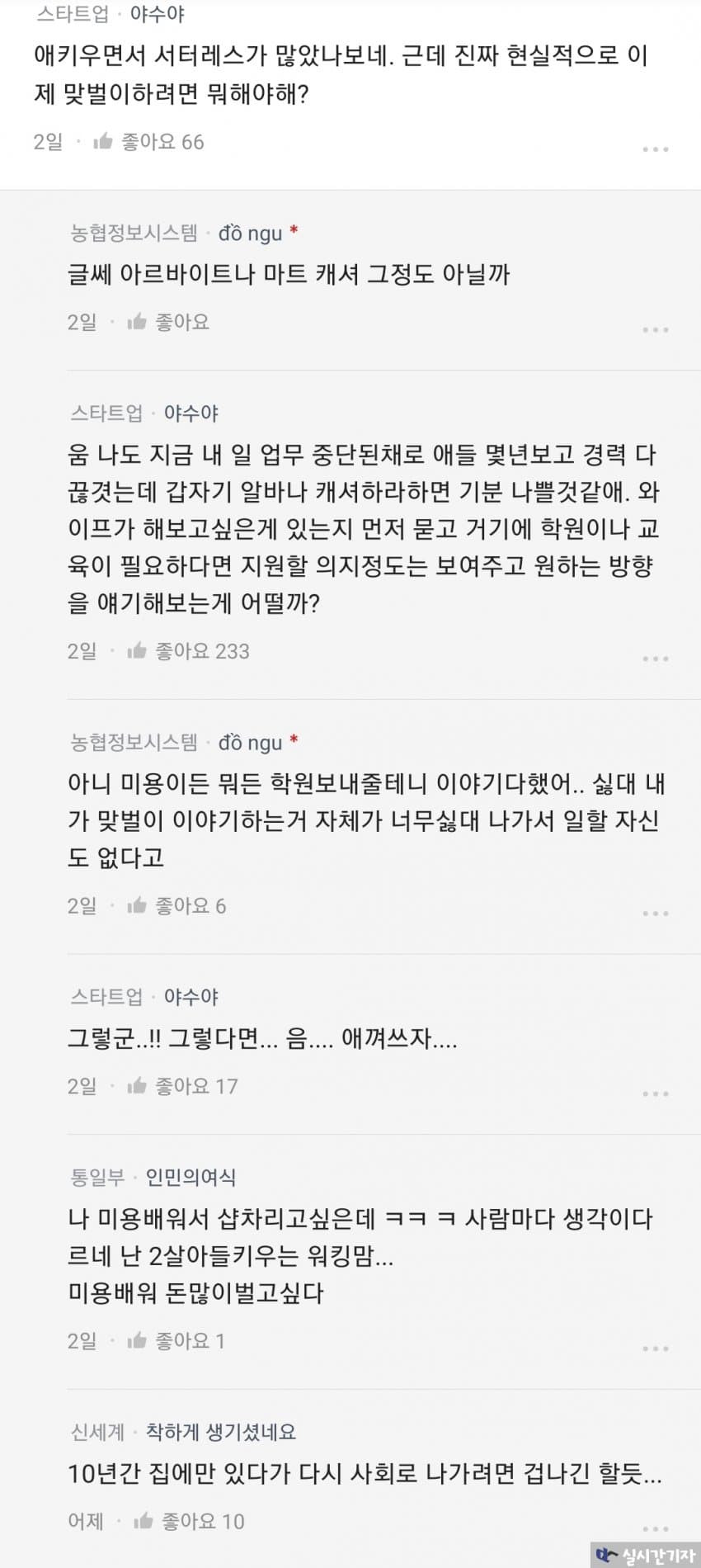This screenshot has width=701, height=1568.
Task: Like the 애껴쓰자 comment
Action: point(137,1086)
